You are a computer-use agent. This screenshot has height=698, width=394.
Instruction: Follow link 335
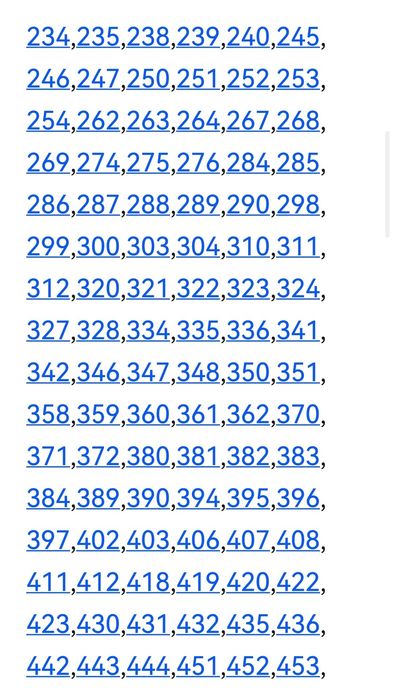coord(198,331)
